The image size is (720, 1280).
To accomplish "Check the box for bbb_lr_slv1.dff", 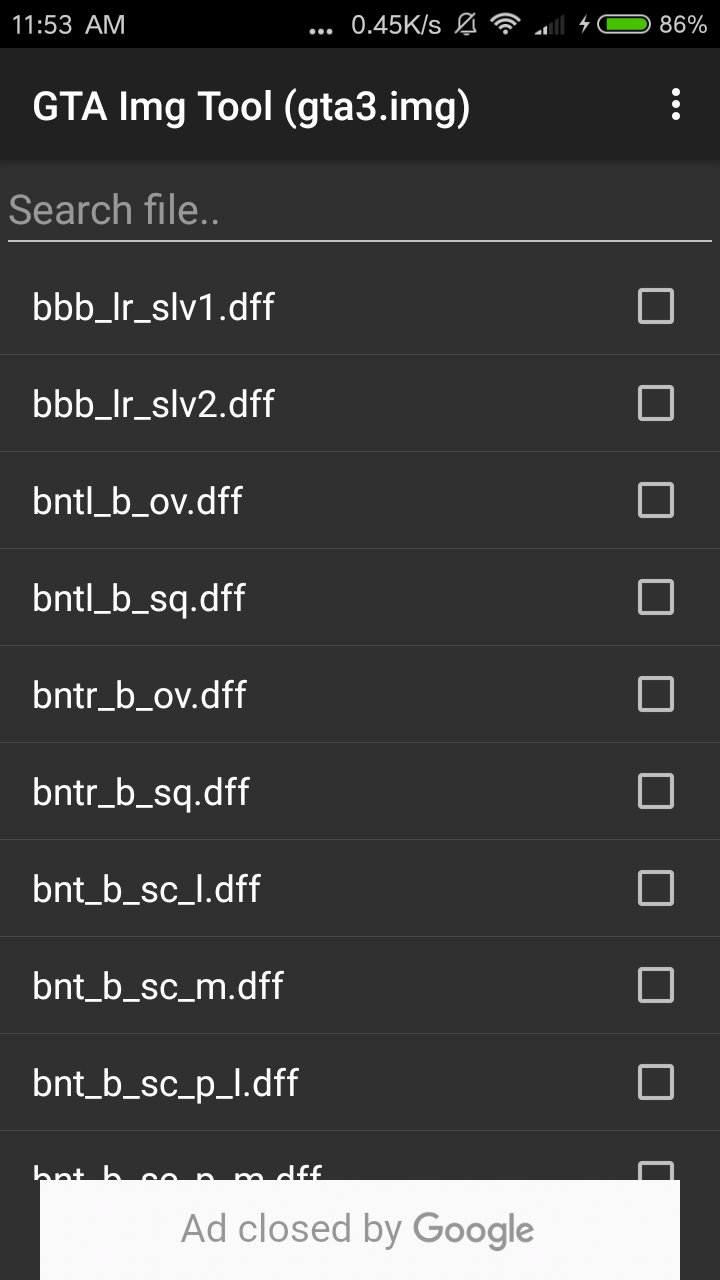I will pyautogui.click(x=656, y=306).
